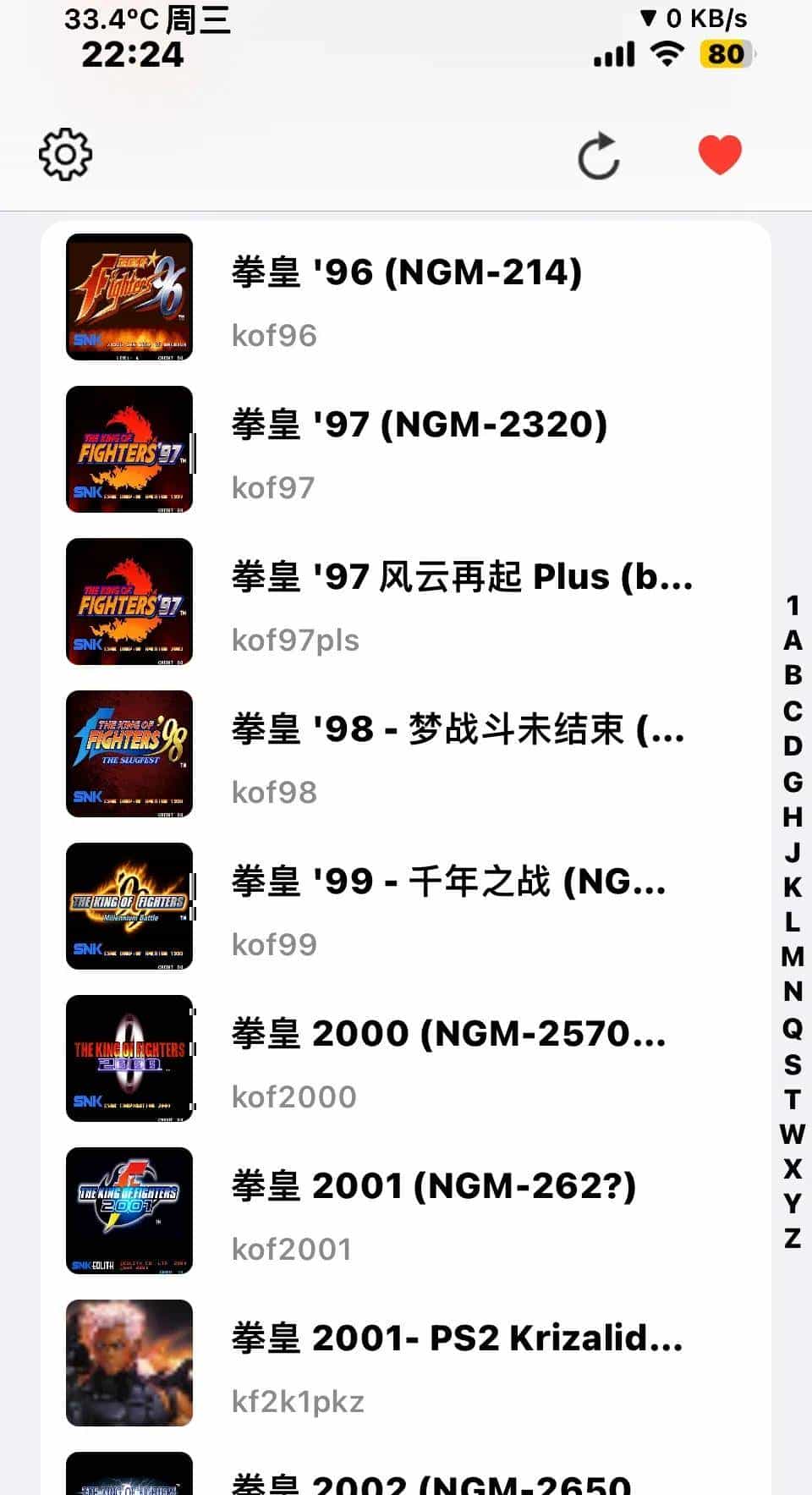Image resolution: width=812 pixels, height=1495 pixels.
Task: Tap the KOF 2001 cover art icon
Action: [x=128, y=1212]
